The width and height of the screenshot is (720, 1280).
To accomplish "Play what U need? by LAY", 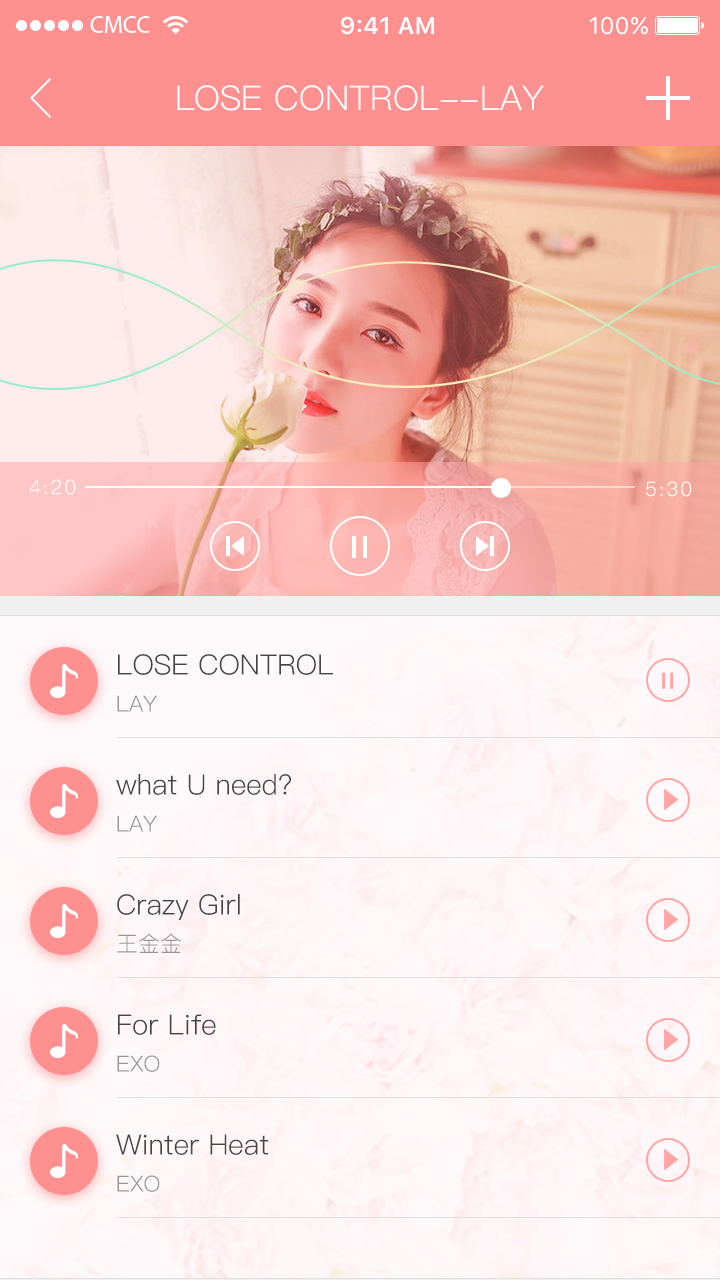I will click(x=667, y=801).
